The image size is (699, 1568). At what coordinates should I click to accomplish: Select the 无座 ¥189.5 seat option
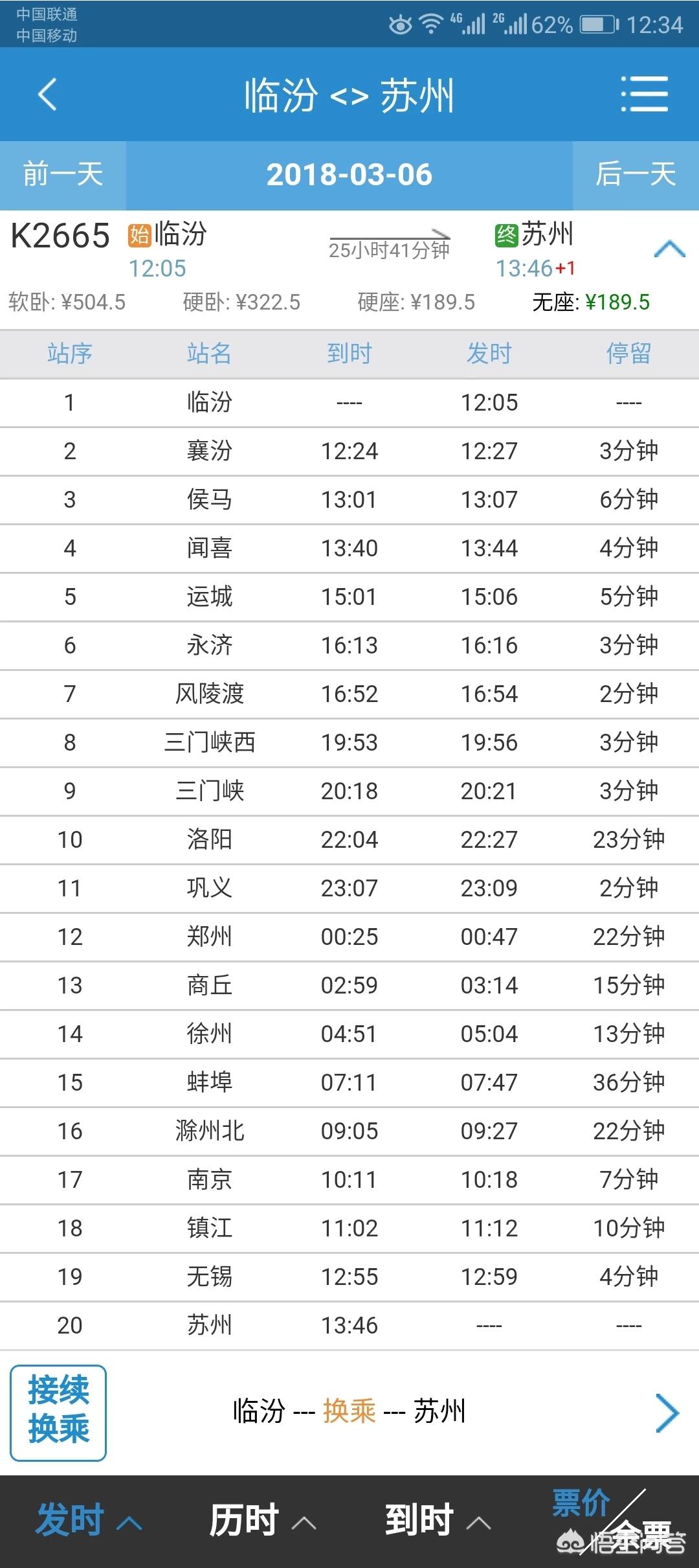[x=591, y=302]
